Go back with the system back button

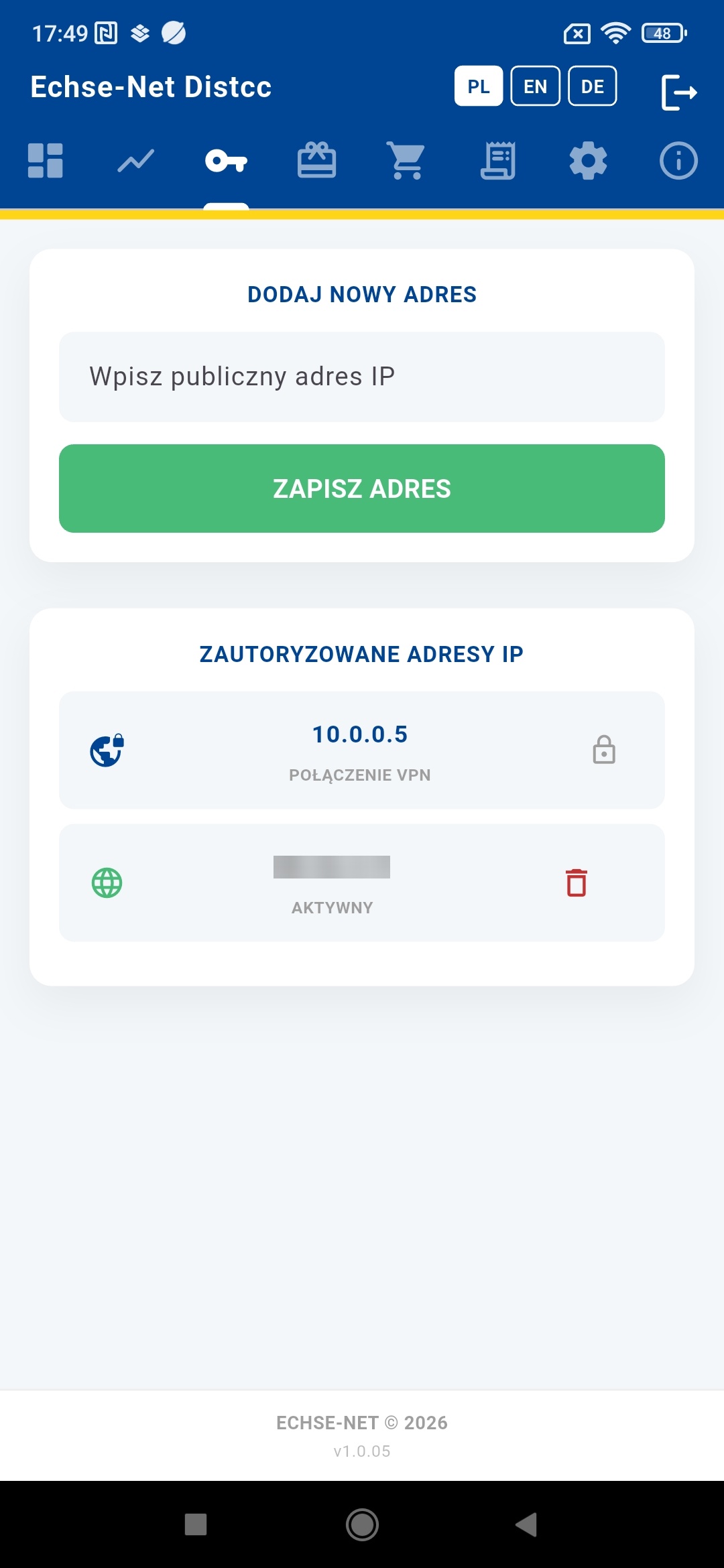pos(526,1524)
